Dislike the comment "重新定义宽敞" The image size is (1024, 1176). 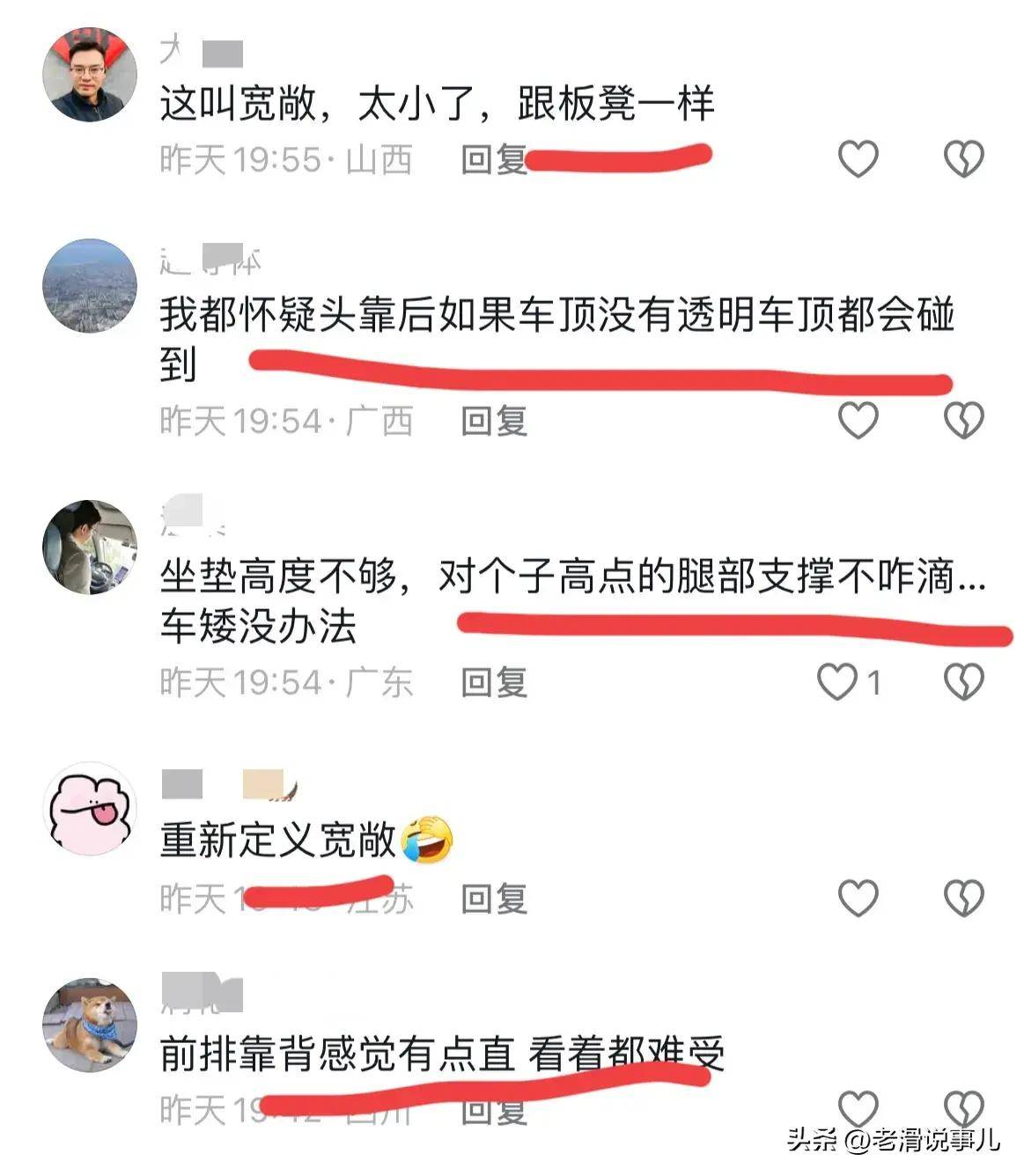963,898
